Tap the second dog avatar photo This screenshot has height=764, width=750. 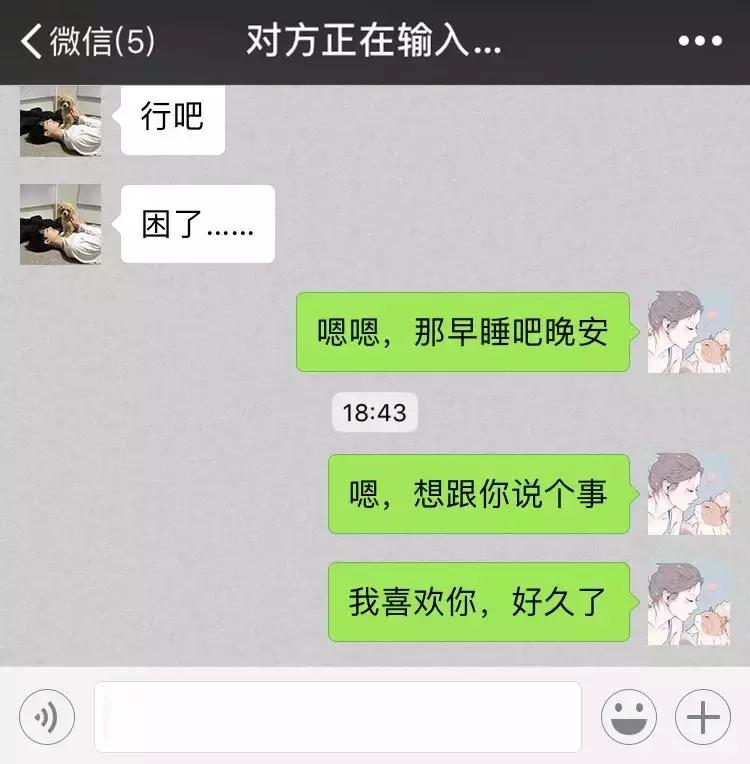tap(60, 224)
